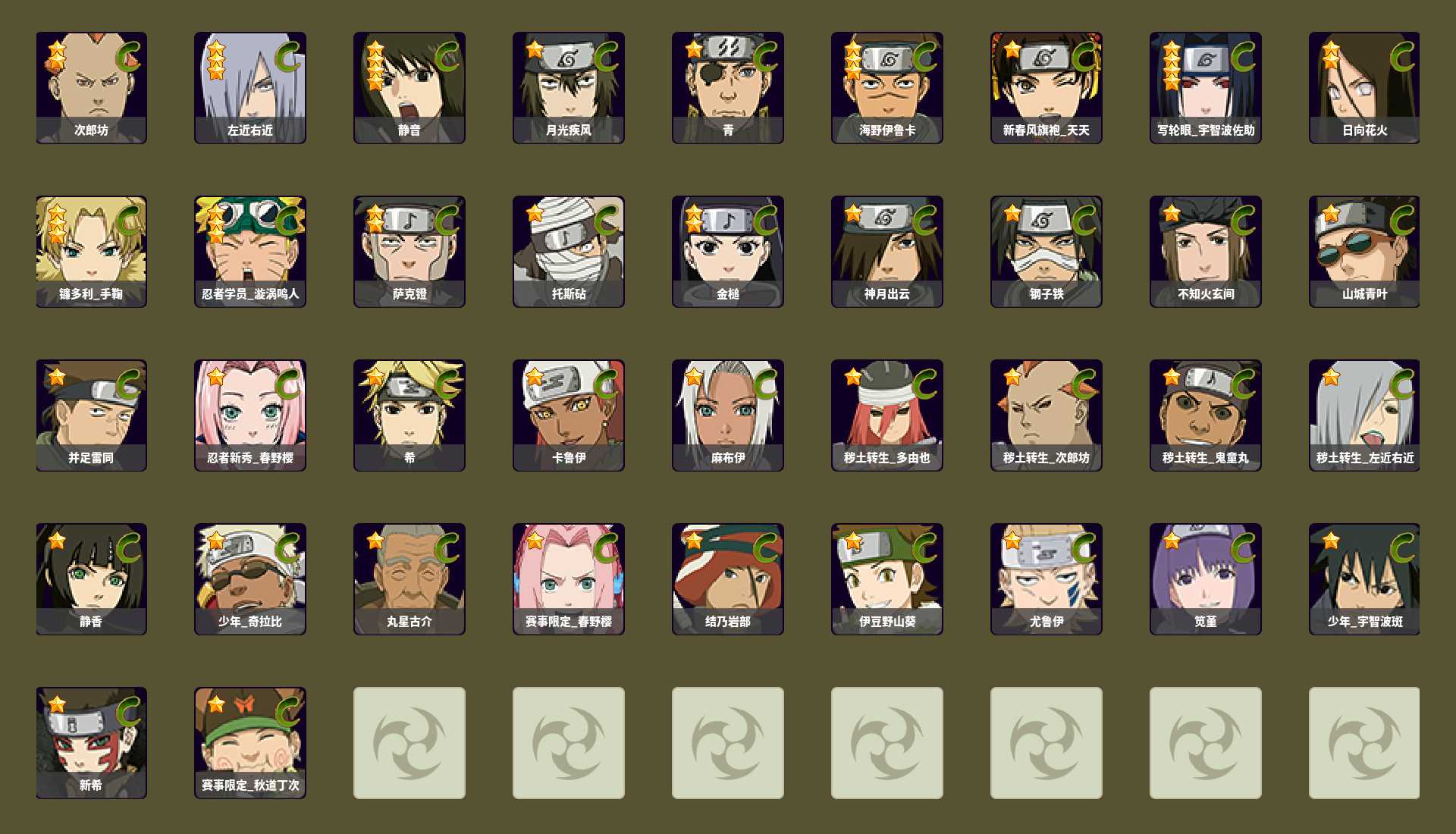Tap the 月光疾风 card
The height and width of the screenshot is (834, 1456).
[569, 87]
